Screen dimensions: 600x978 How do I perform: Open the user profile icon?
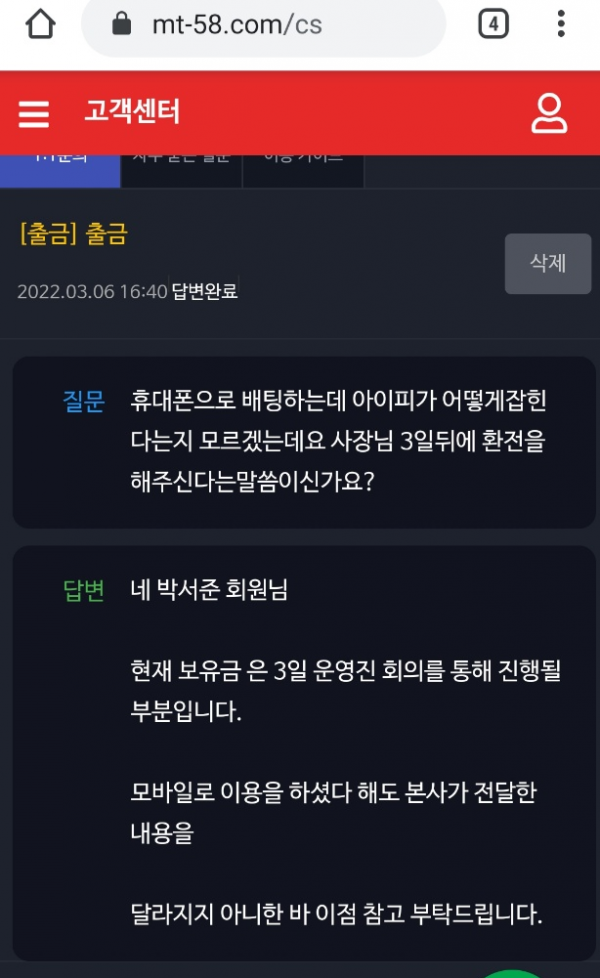click(x=549, y=113)
